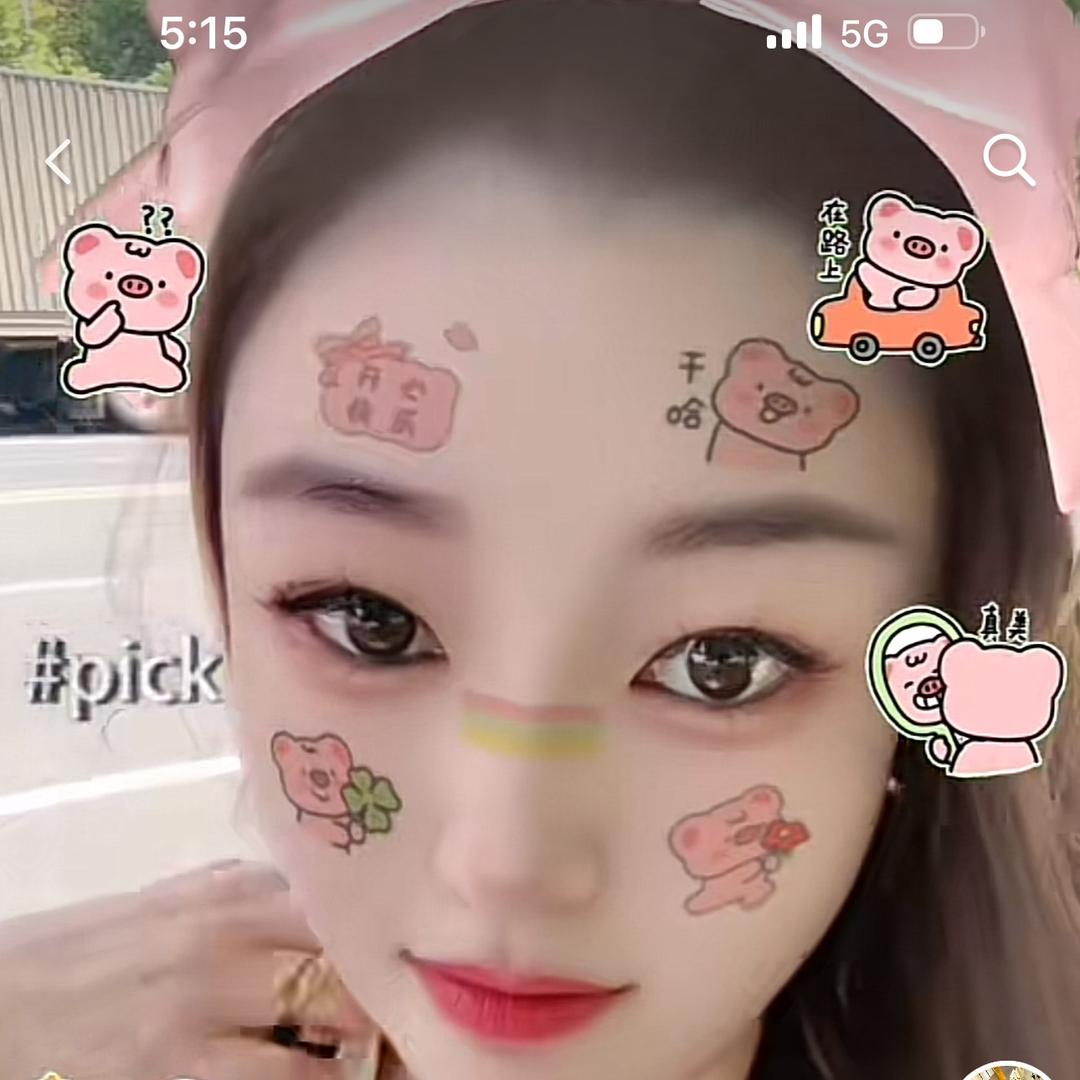
Task: Go back using the top-left arrow
Action: point(58,161)
